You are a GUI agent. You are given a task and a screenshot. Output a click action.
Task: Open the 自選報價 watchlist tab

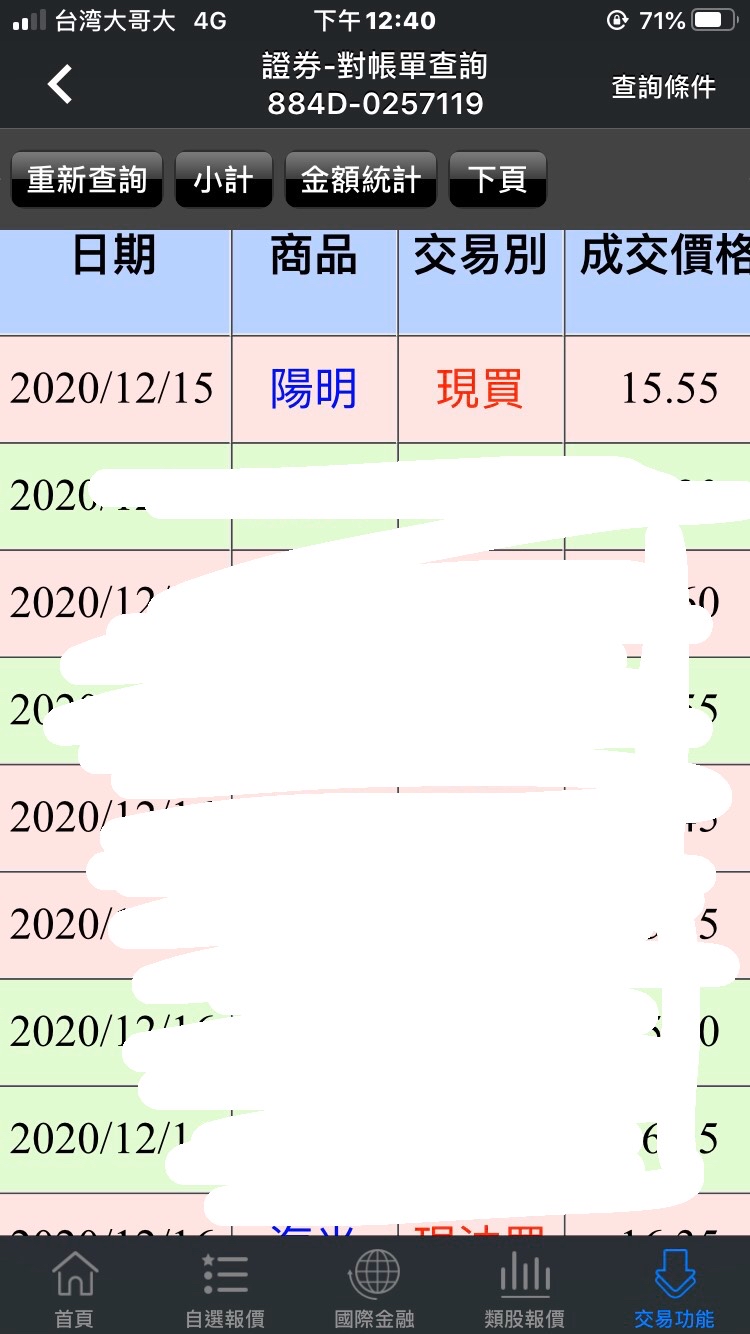tap(225, 1290)
